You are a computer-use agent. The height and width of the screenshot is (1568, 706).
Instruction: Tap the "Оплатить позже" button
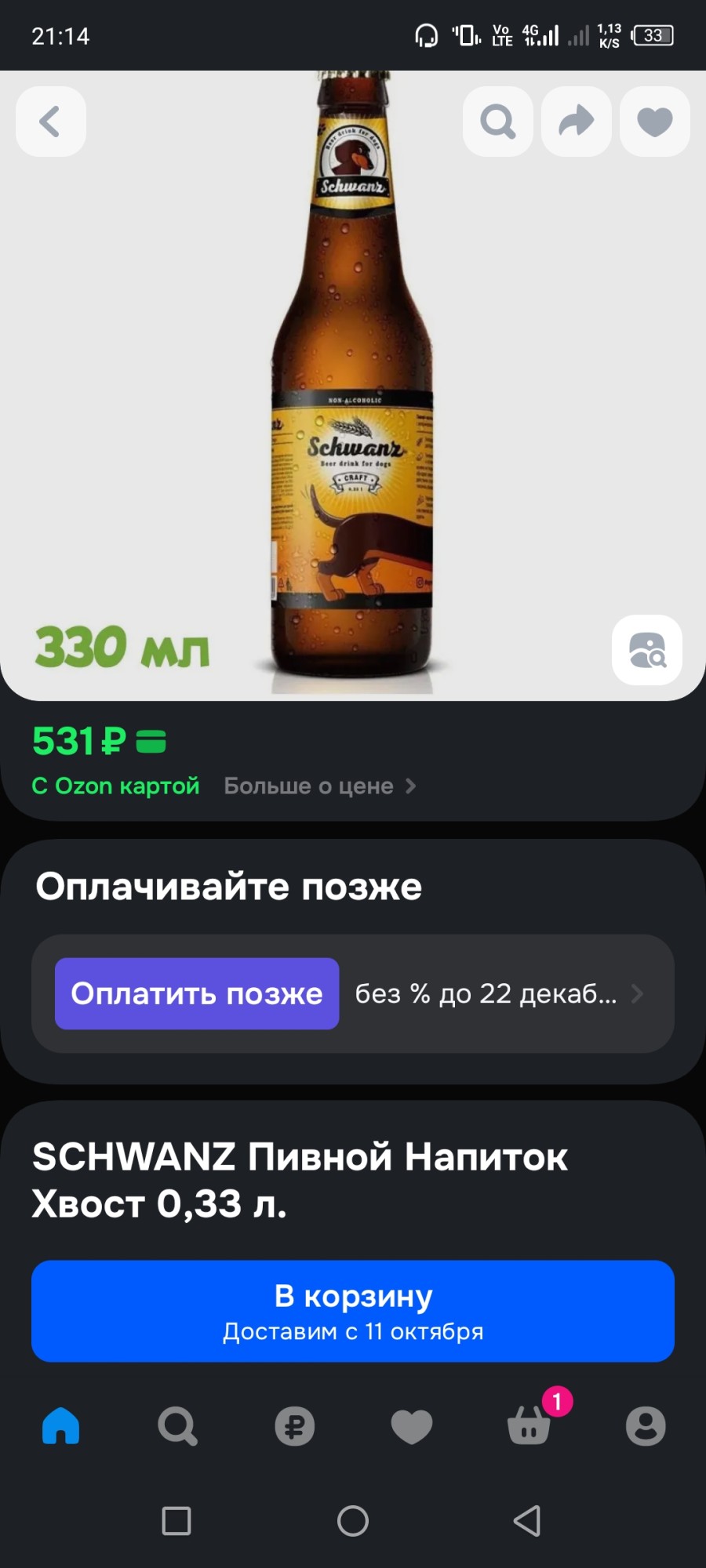(x=197, y=993)
